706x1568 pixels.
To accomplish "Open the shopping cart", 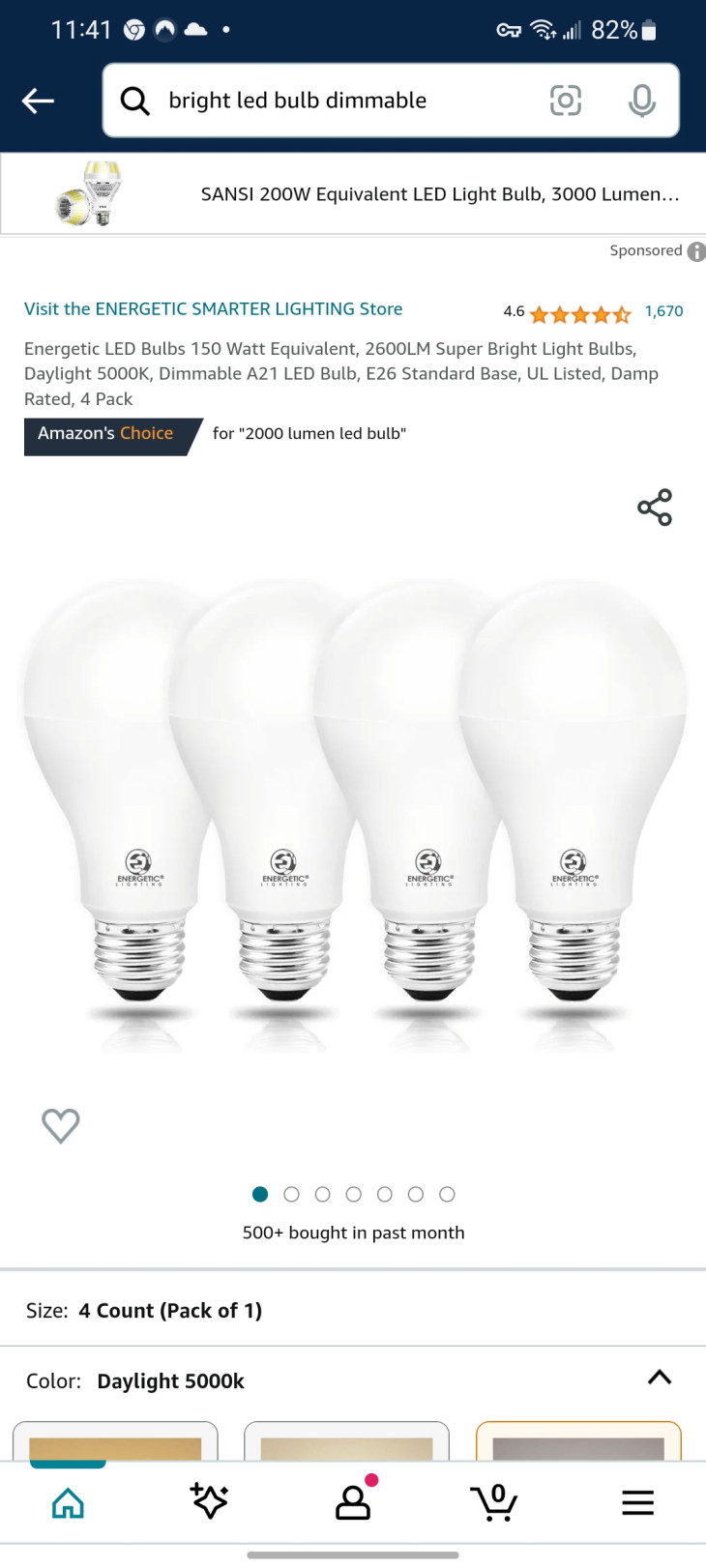I will pyautogui.click(x=494, y=1502).
